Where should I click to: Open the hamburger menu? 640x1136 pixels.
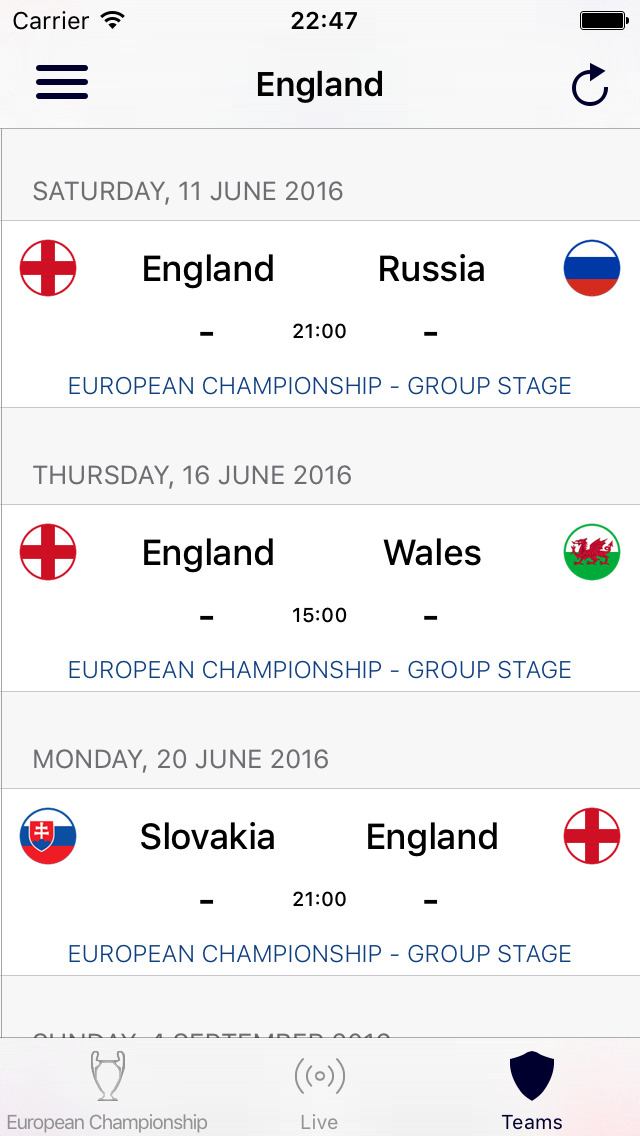point(62,83)
